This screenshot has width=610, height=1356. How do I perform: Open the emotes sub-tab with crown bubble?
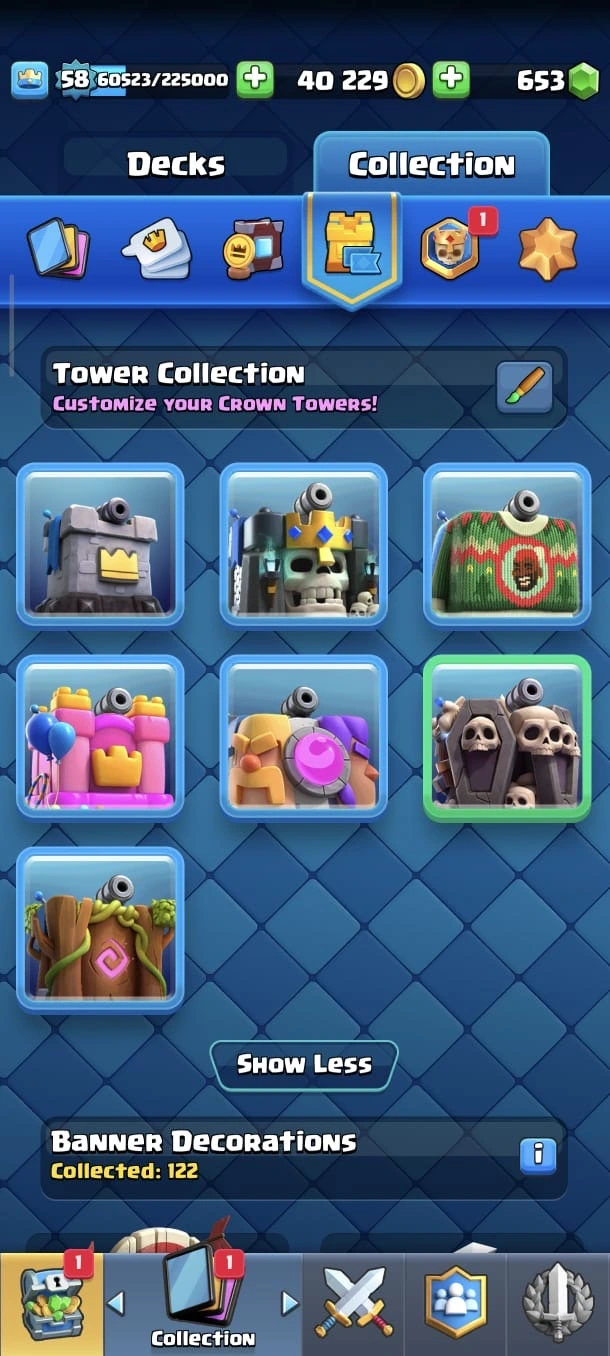coord(157,249)
